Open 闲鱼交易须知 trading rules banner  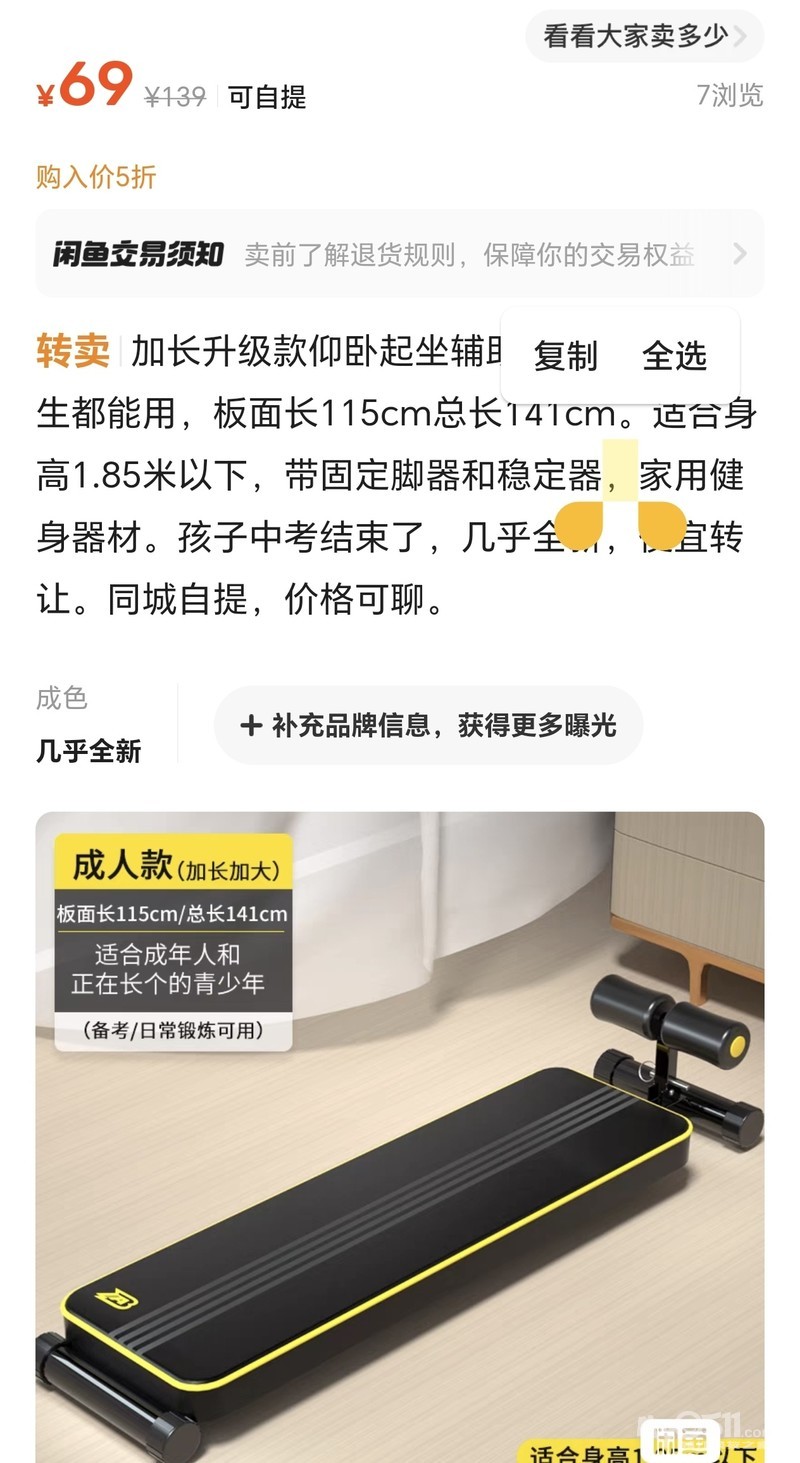coord(400,254)
